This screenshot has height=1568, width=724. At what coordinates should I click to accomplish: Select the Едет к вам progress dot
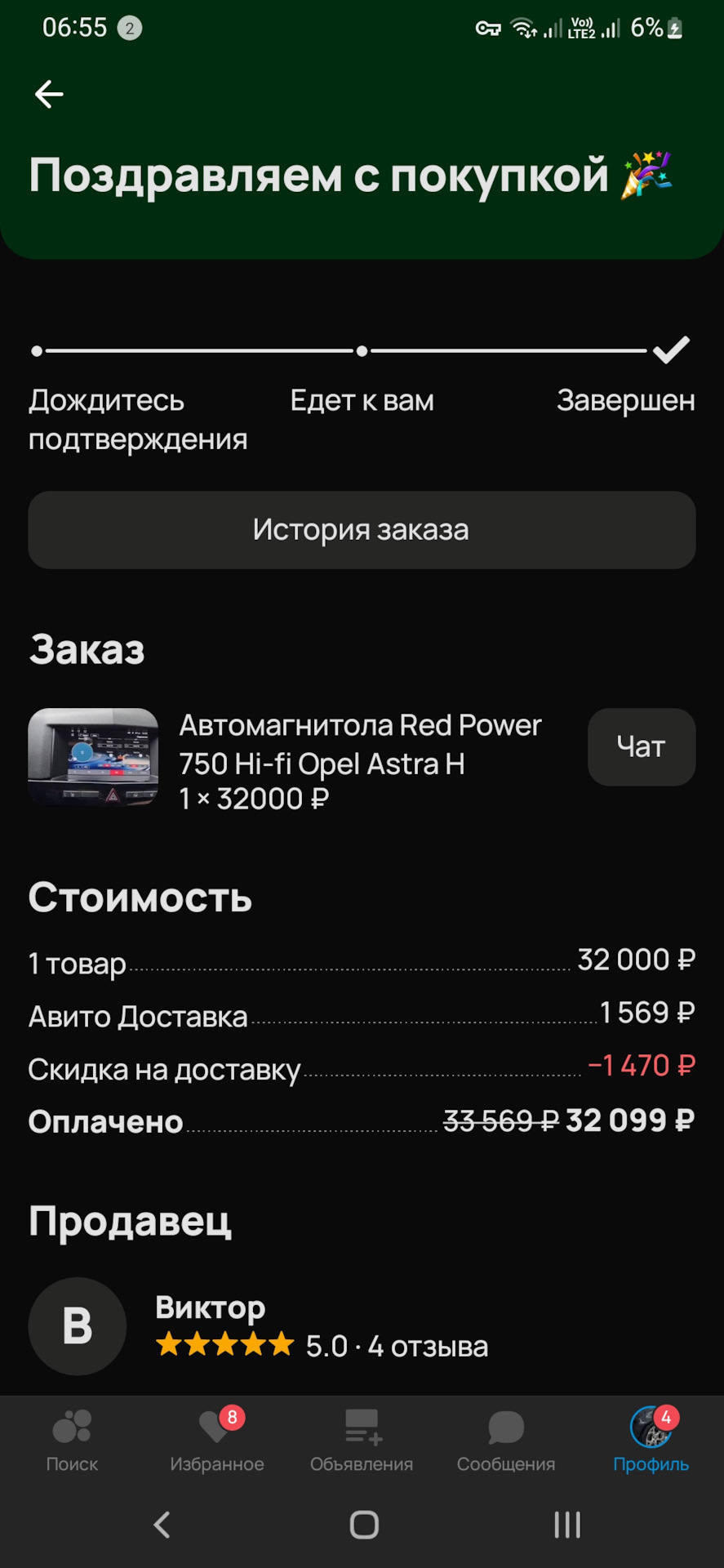coord(362,351)
